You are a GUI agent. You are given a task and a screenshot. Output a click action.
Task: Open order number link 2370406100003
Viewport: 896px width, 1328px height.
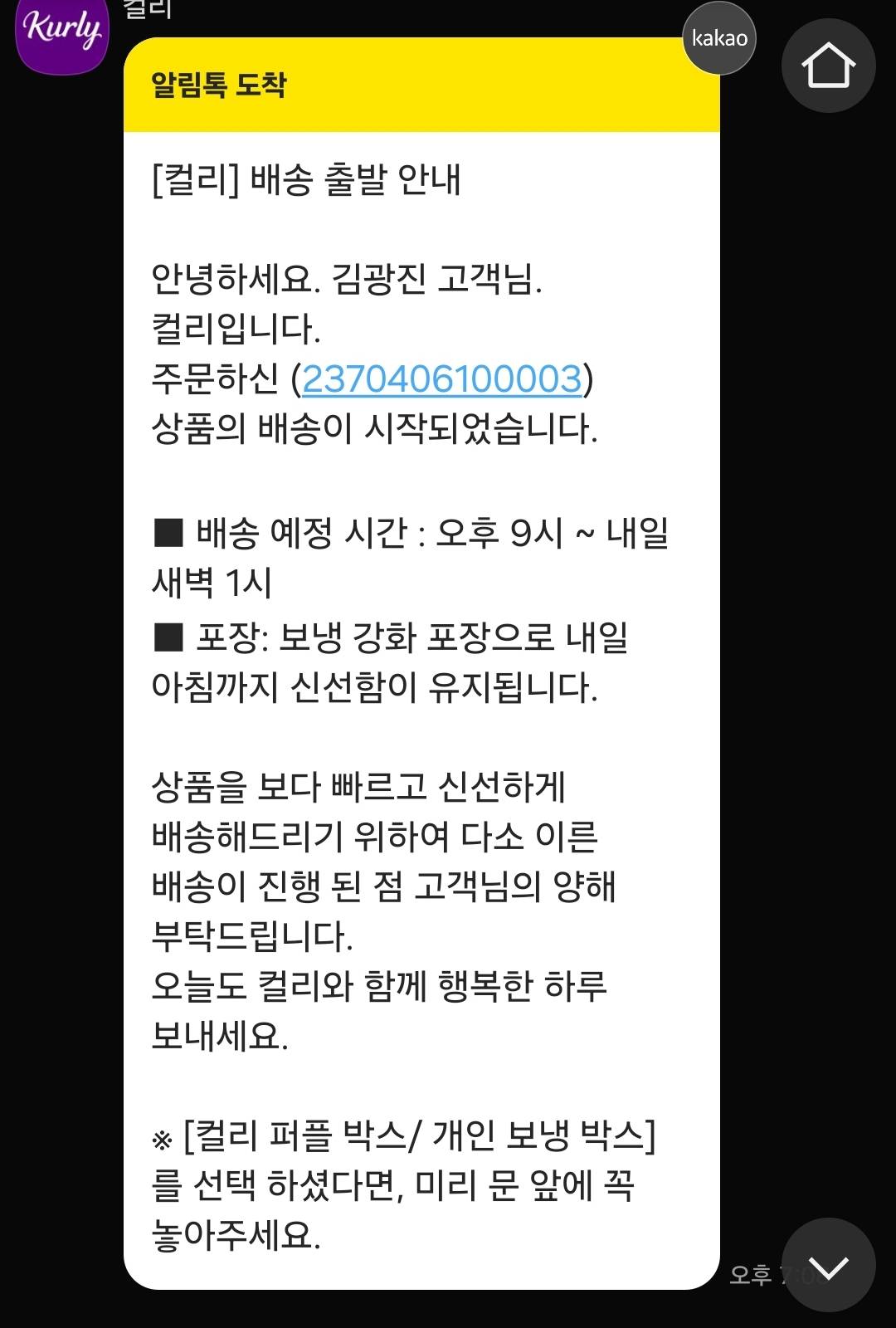click(x=441, y=379)
